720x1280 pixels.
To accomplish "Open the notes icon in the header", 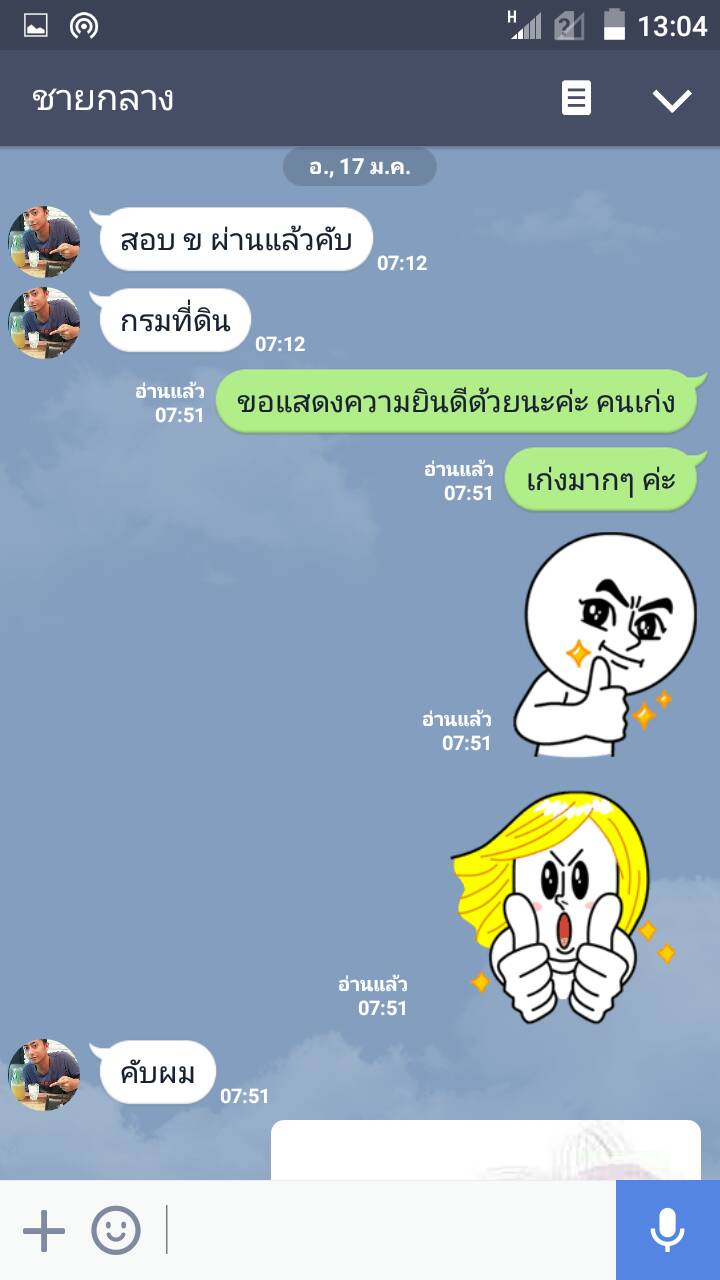I will 576,99.
